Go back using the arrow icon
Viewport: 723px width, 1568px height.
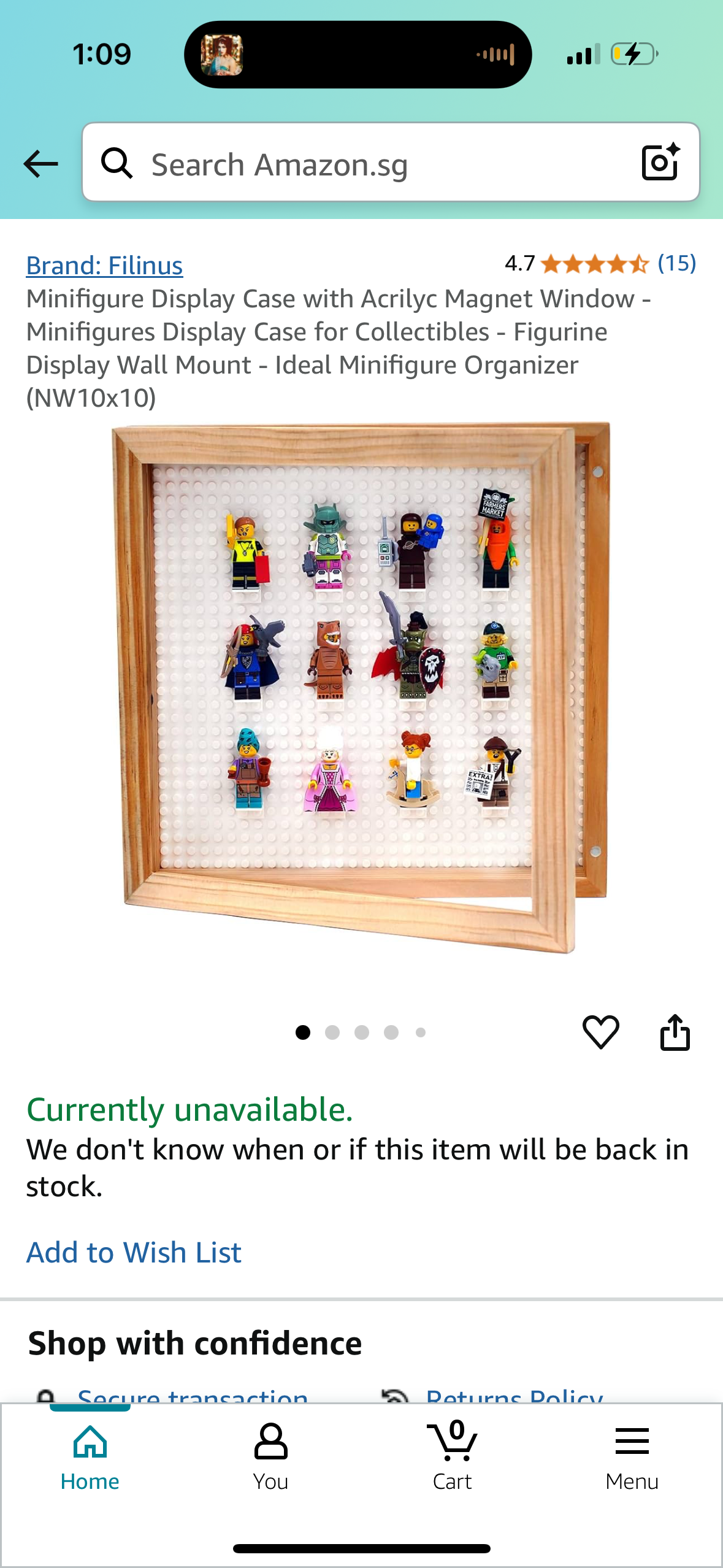[40, 164]
